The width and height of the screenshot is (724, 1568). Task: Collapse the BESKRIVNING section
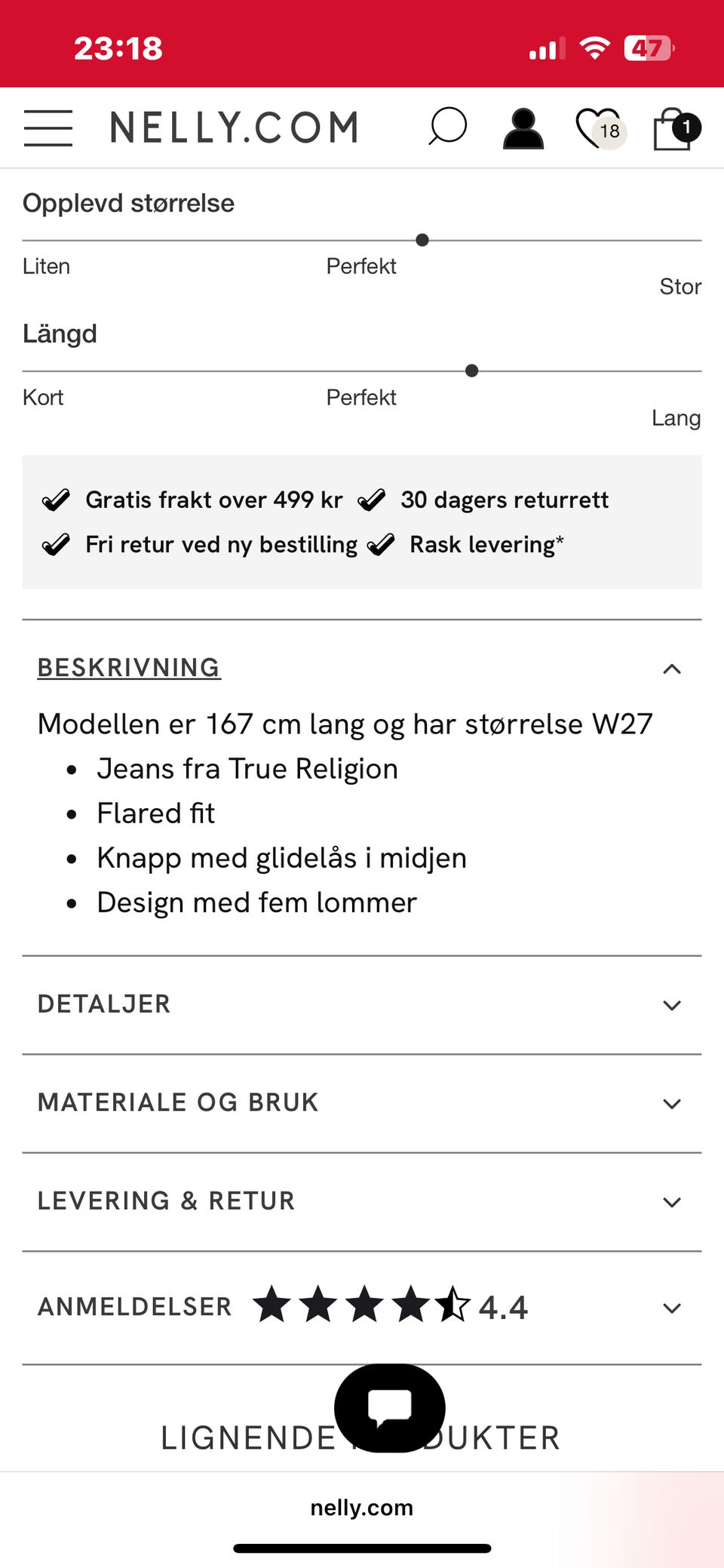click(670, 668)
